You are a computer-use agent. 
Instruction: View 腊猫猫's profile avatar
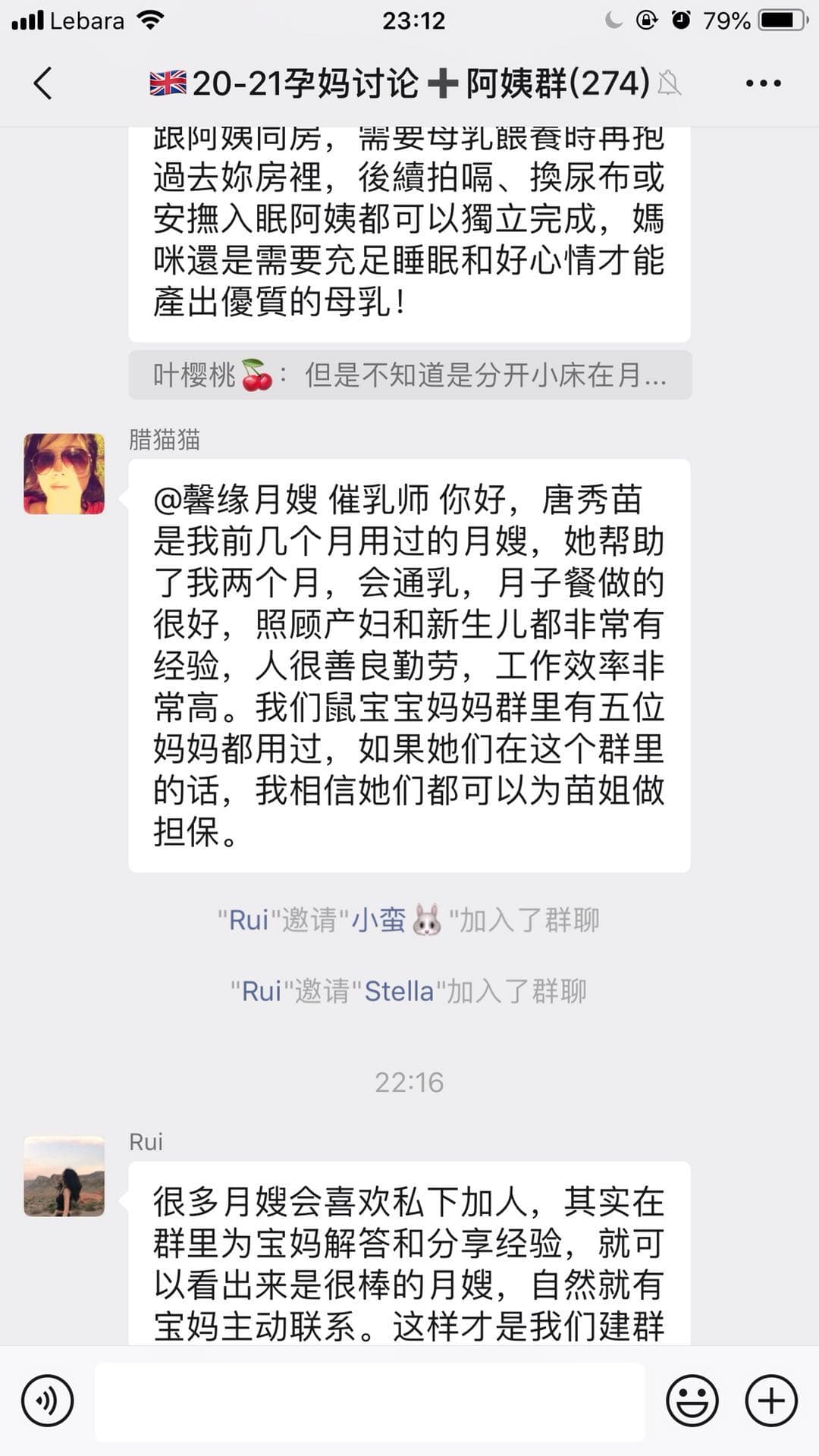[64, 474]
